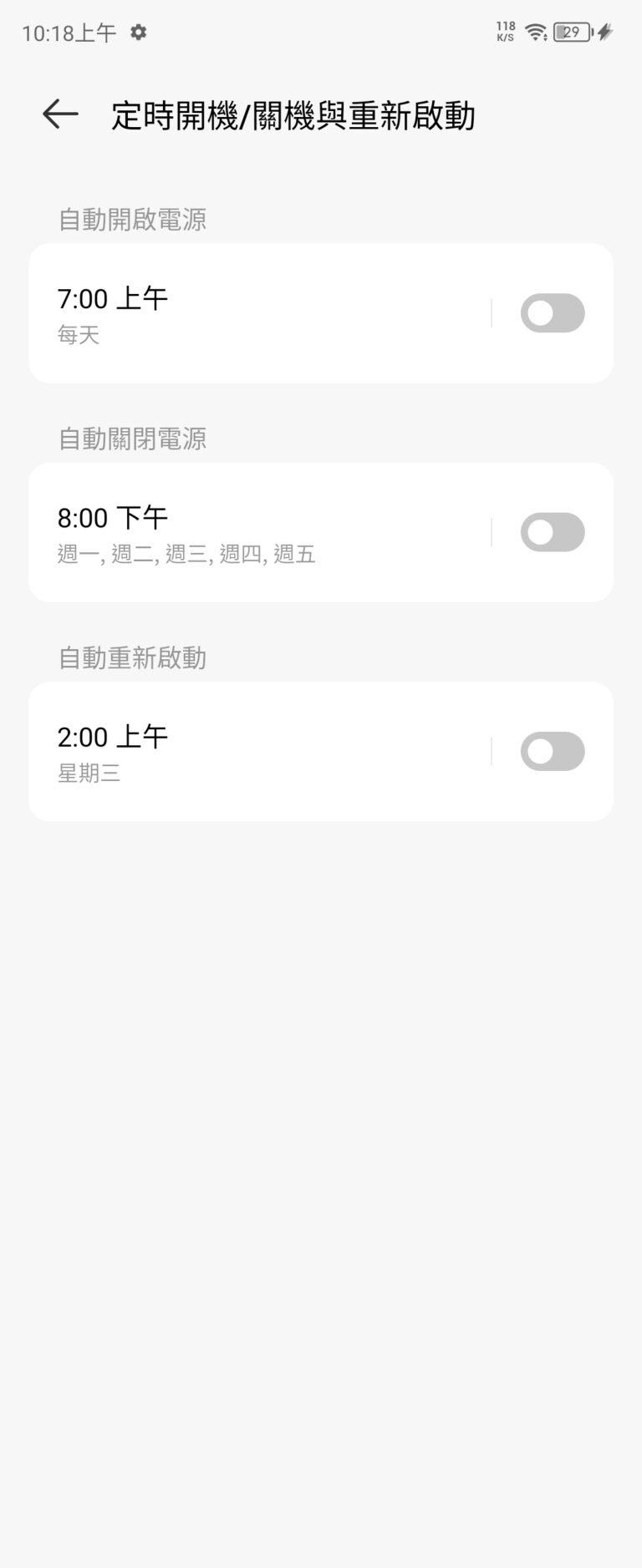
Task: Go back from the scheduled power screen
Action: tap(60, 114)
